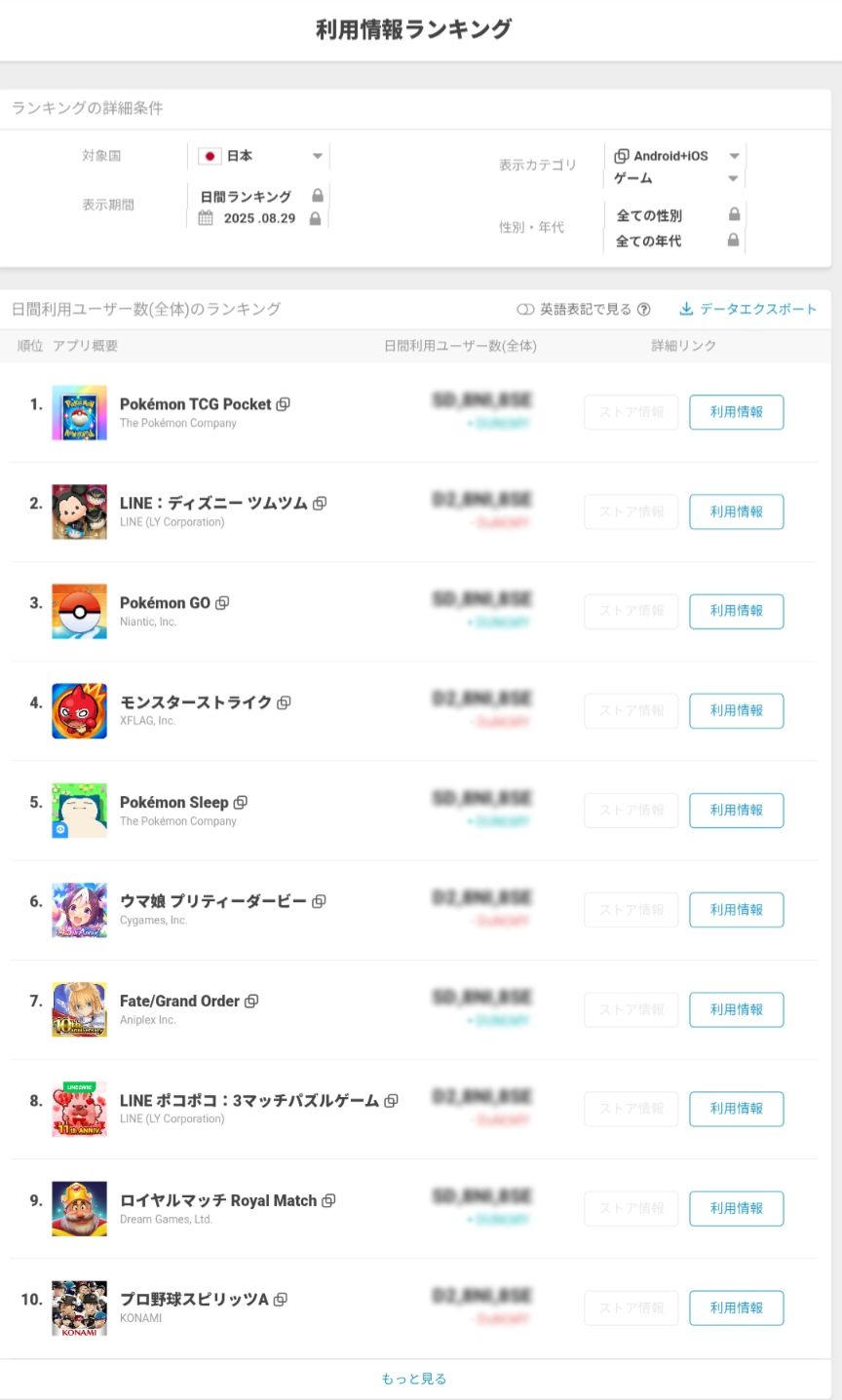Image resolution: width=842 pixels, height=1400 pixels.
Task: Open 利用情報 for Pokémon TCG Pocket
Action: point(737,412)
